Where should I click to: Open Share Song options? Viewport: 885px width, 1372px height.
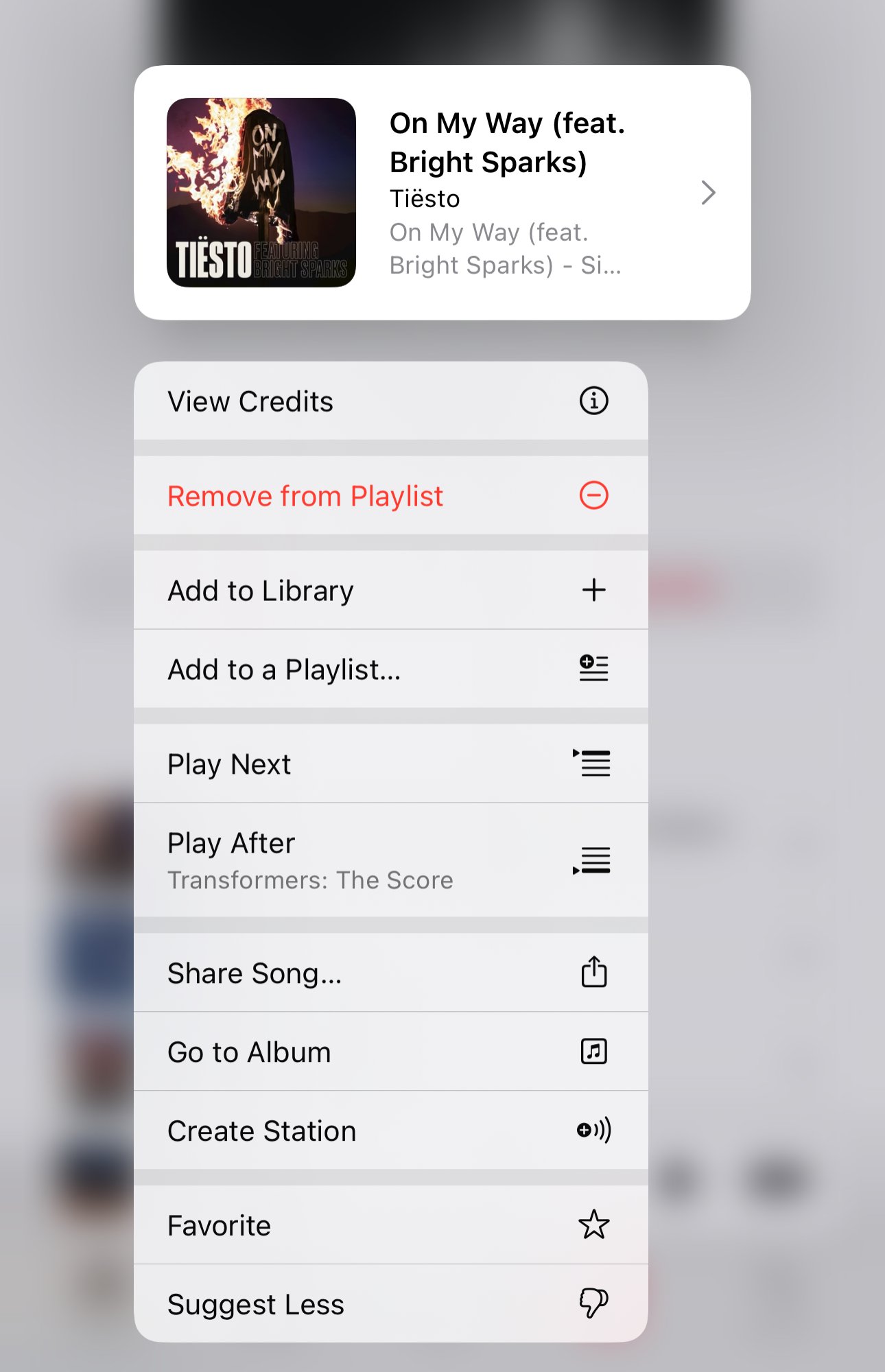point(390,973)
